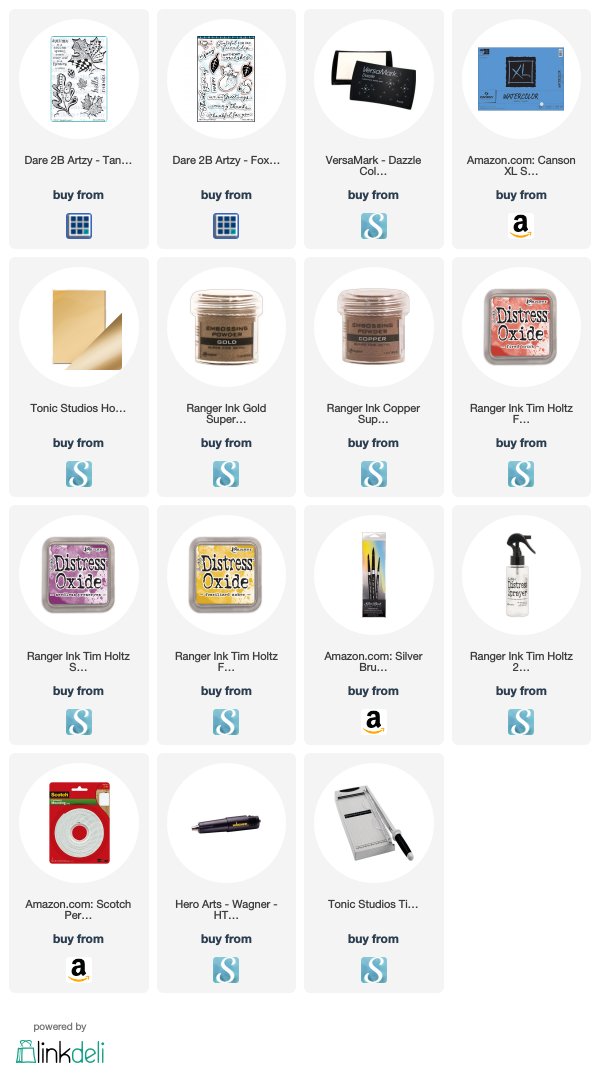The image size is (600, 1073).
Task: Open the purple Distress Oxide ink pad card
Action: 79,625
